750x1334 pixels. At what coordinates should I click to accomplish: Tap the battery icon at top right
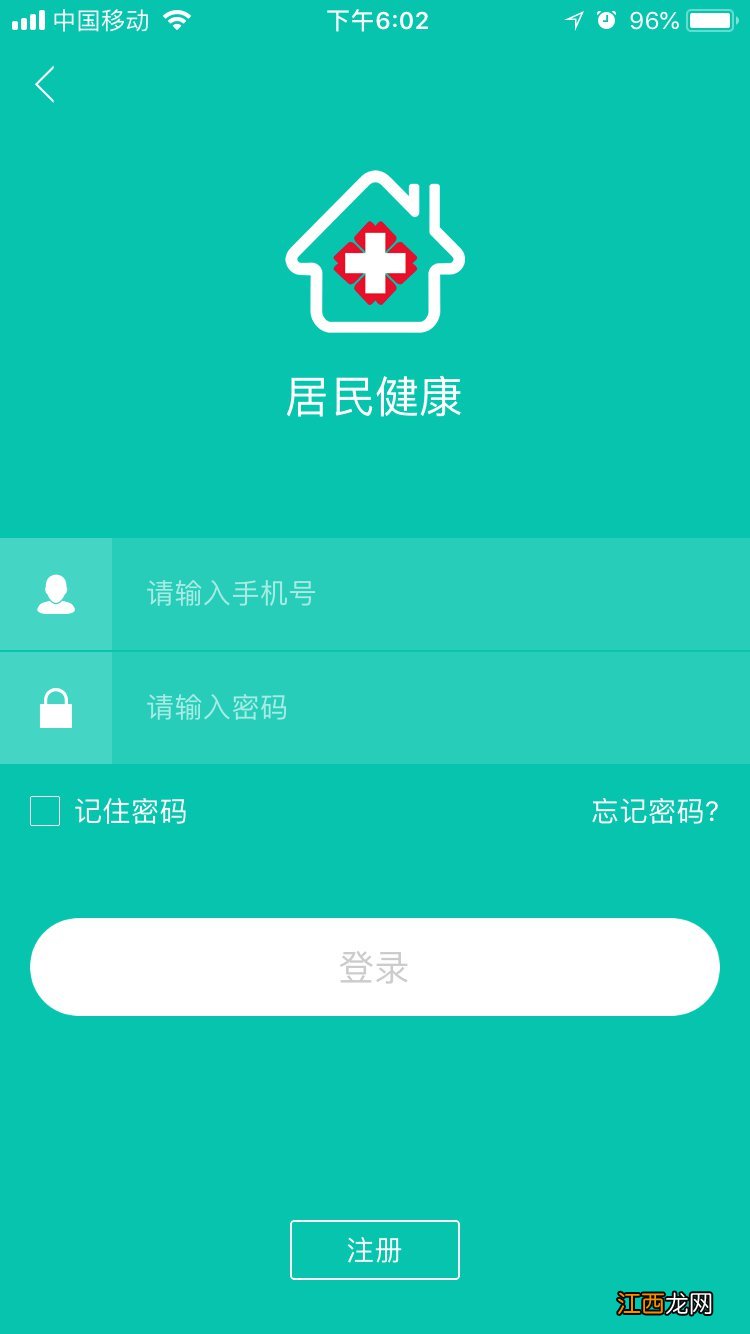711,19
